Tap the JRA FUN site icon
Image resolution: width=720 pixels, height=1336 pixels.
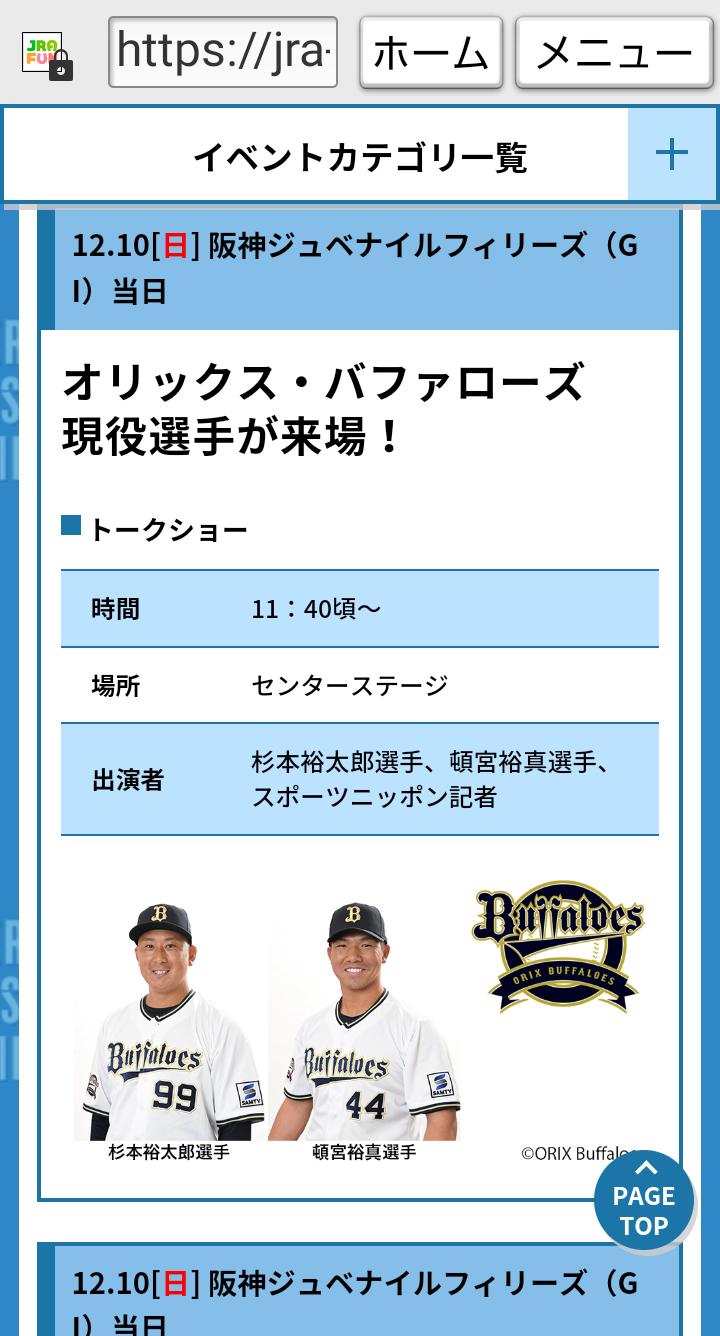pyautogui.click(x=46, y=54)
